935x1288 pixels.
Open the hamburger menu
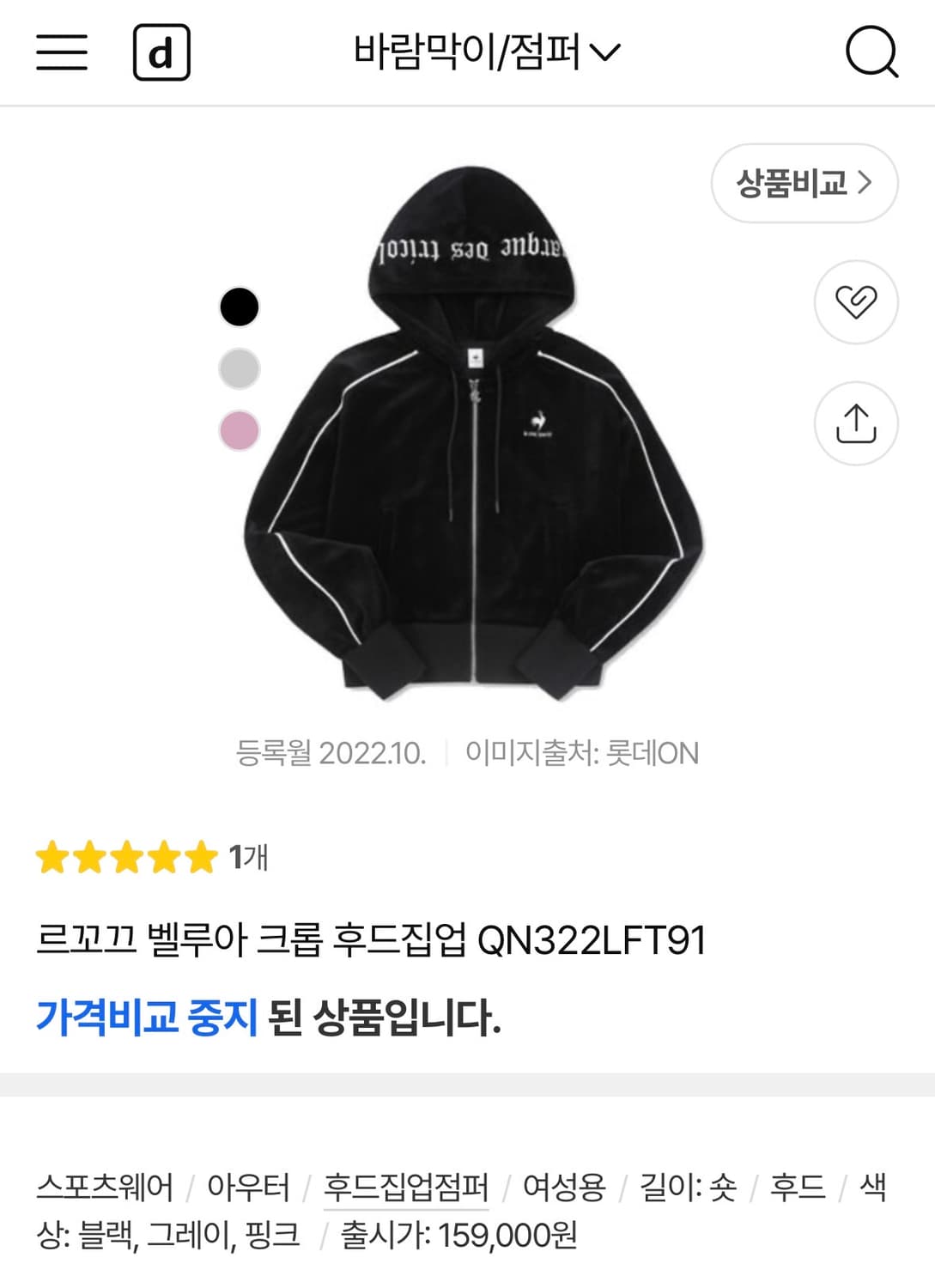click(x=62, y=52)
